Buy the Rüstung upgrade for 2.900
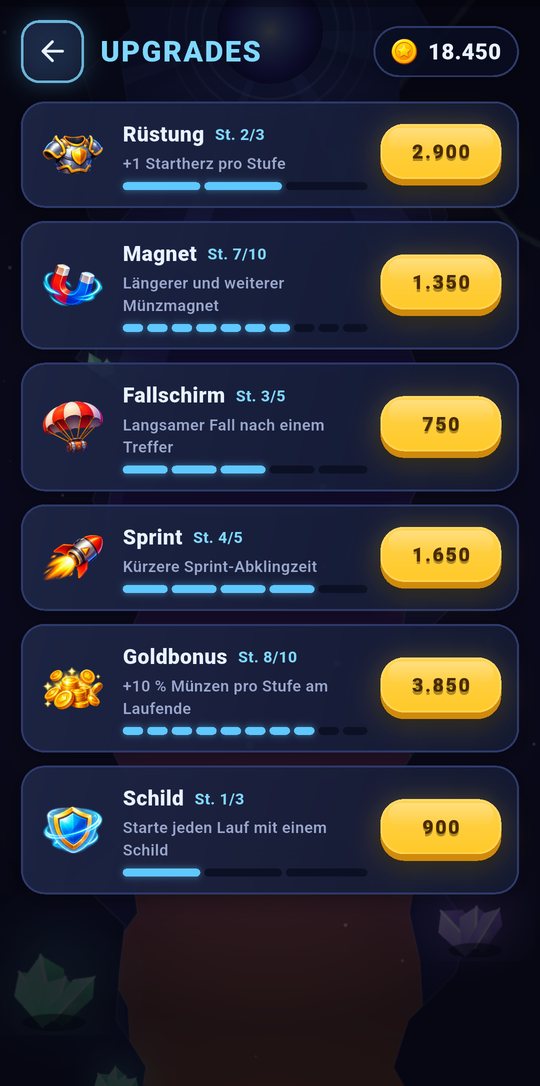The height and width of the screenshot is (1086, 540). (440, 154)
